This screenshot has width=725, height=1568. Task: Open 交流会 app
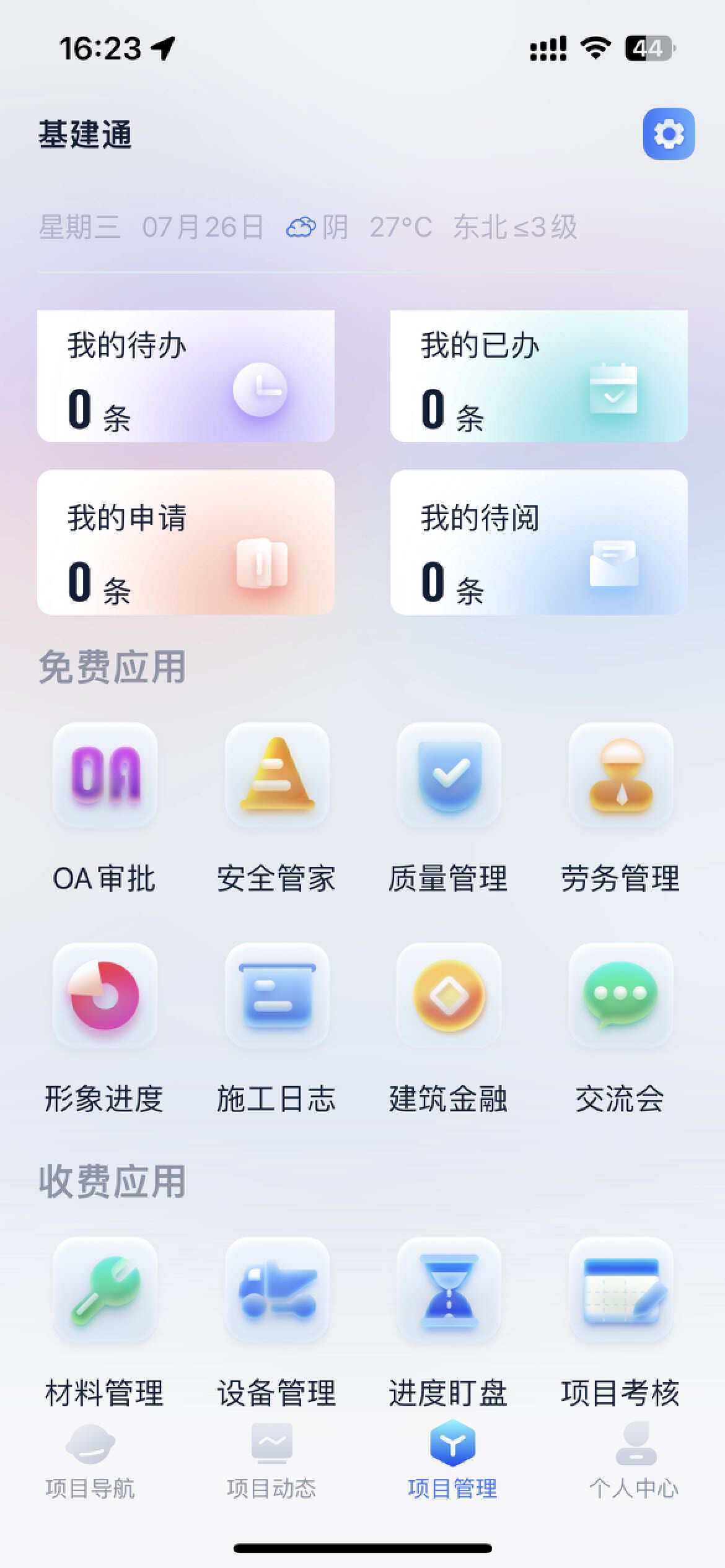pos(621,996)
